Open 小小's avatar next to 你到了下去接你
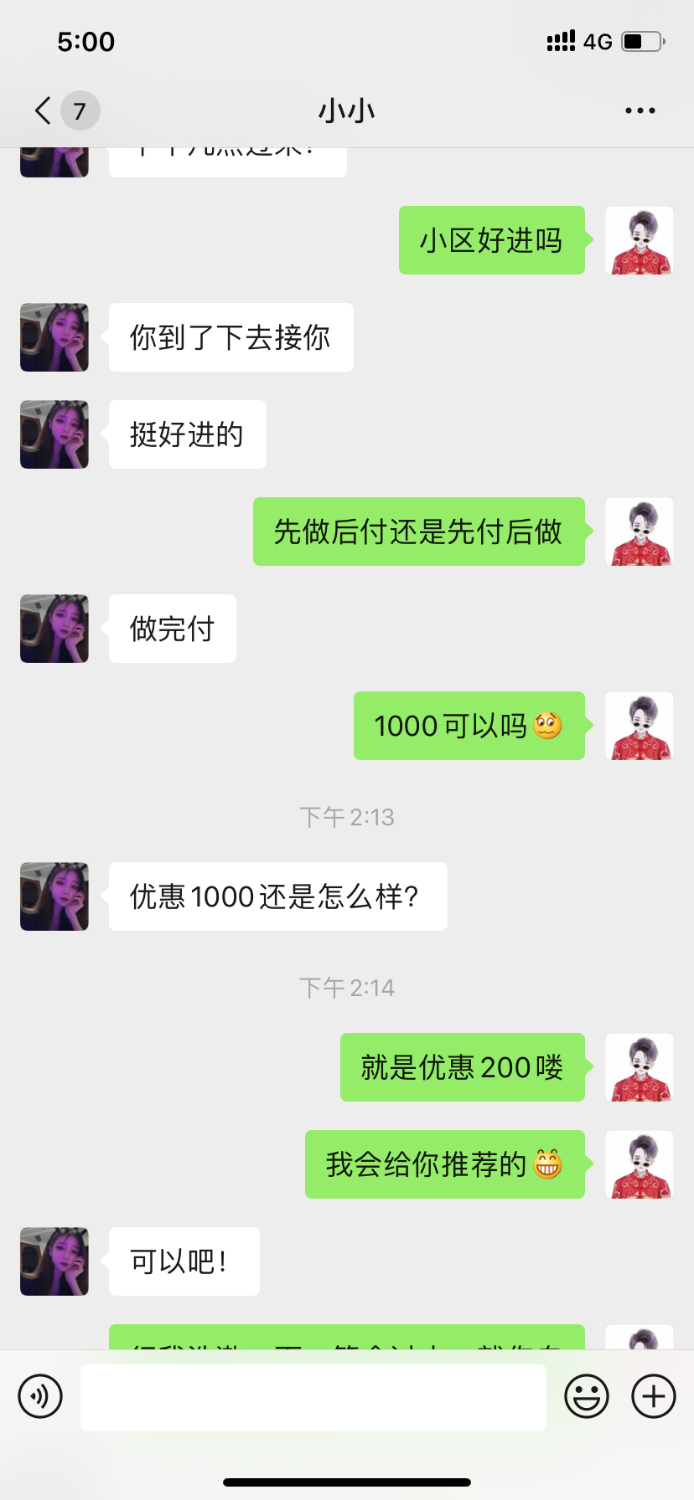The height and width of the screenshot is (1500, 694). (54, 338)
